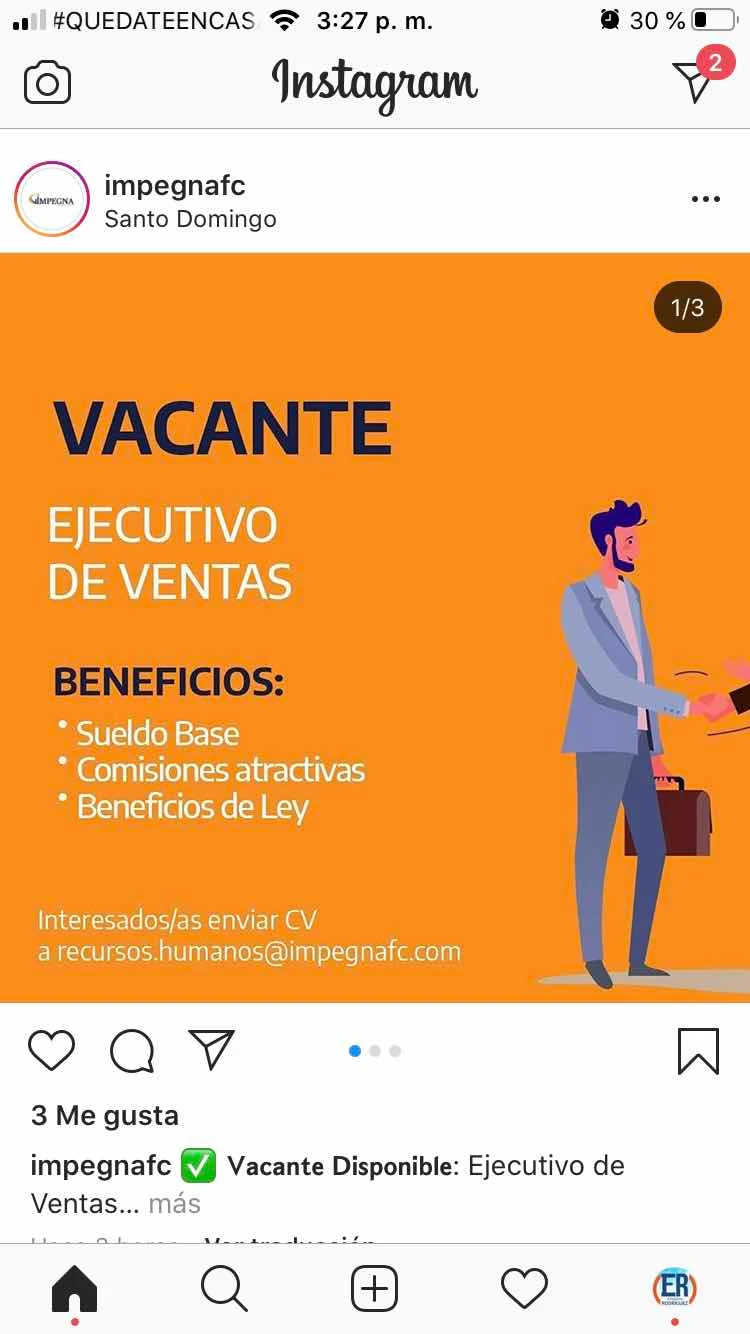Screen dimensions: 750x1334
Task: Comment on the impegnafc post
Action: click(132, 1051)
